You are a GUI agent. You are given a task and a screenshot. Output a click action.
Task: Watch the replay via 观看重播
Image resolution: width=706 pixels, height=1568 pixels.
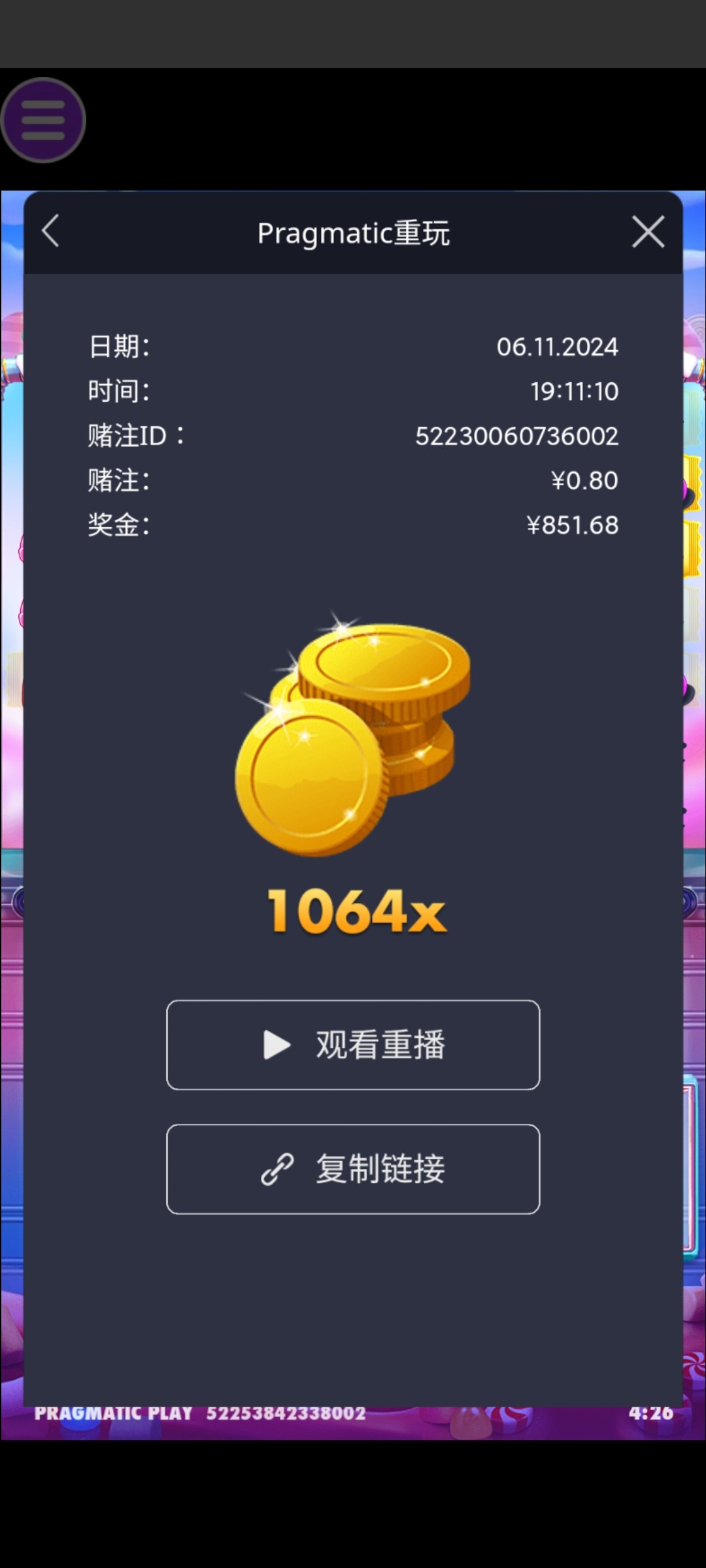[353, 1045]
